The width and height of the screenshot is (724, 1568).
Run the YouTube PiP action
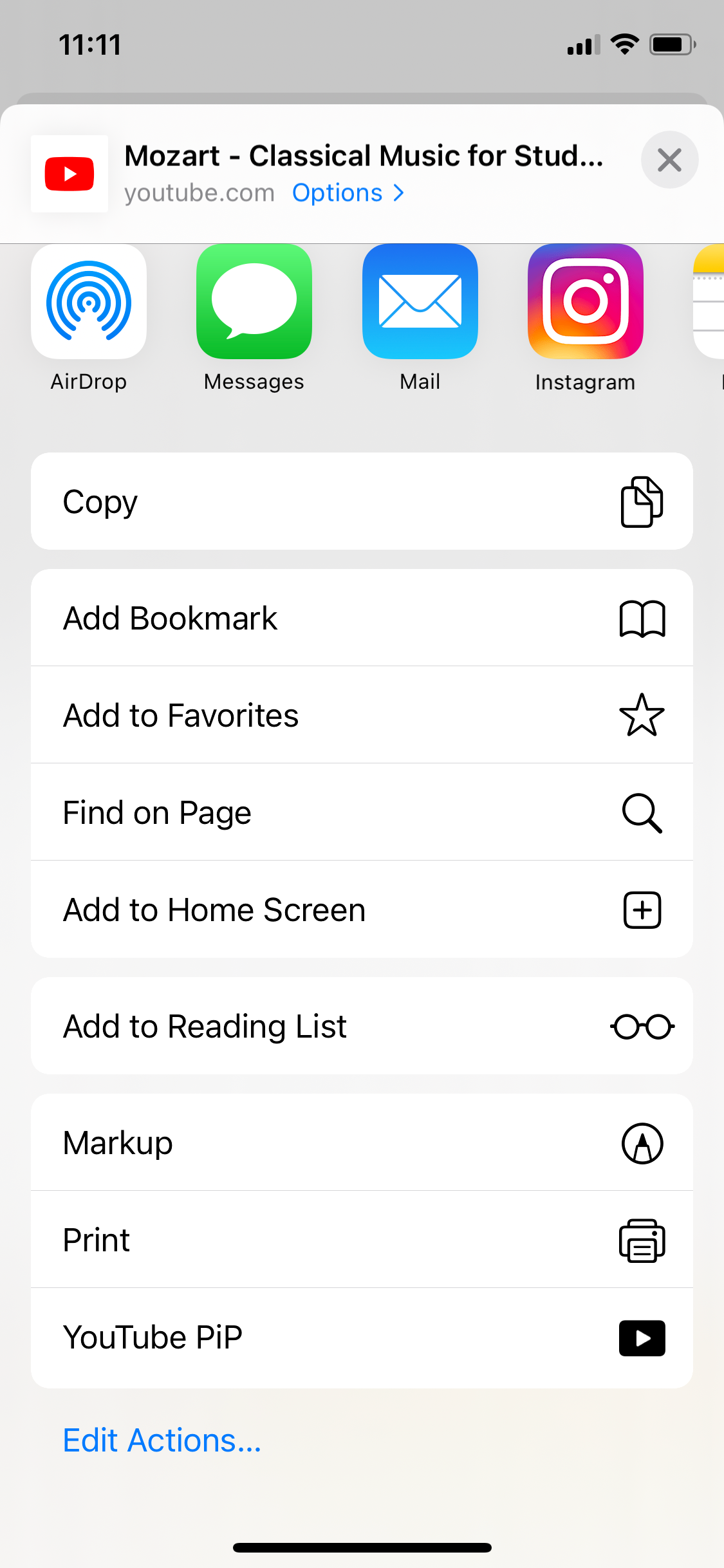(362, 1338)
